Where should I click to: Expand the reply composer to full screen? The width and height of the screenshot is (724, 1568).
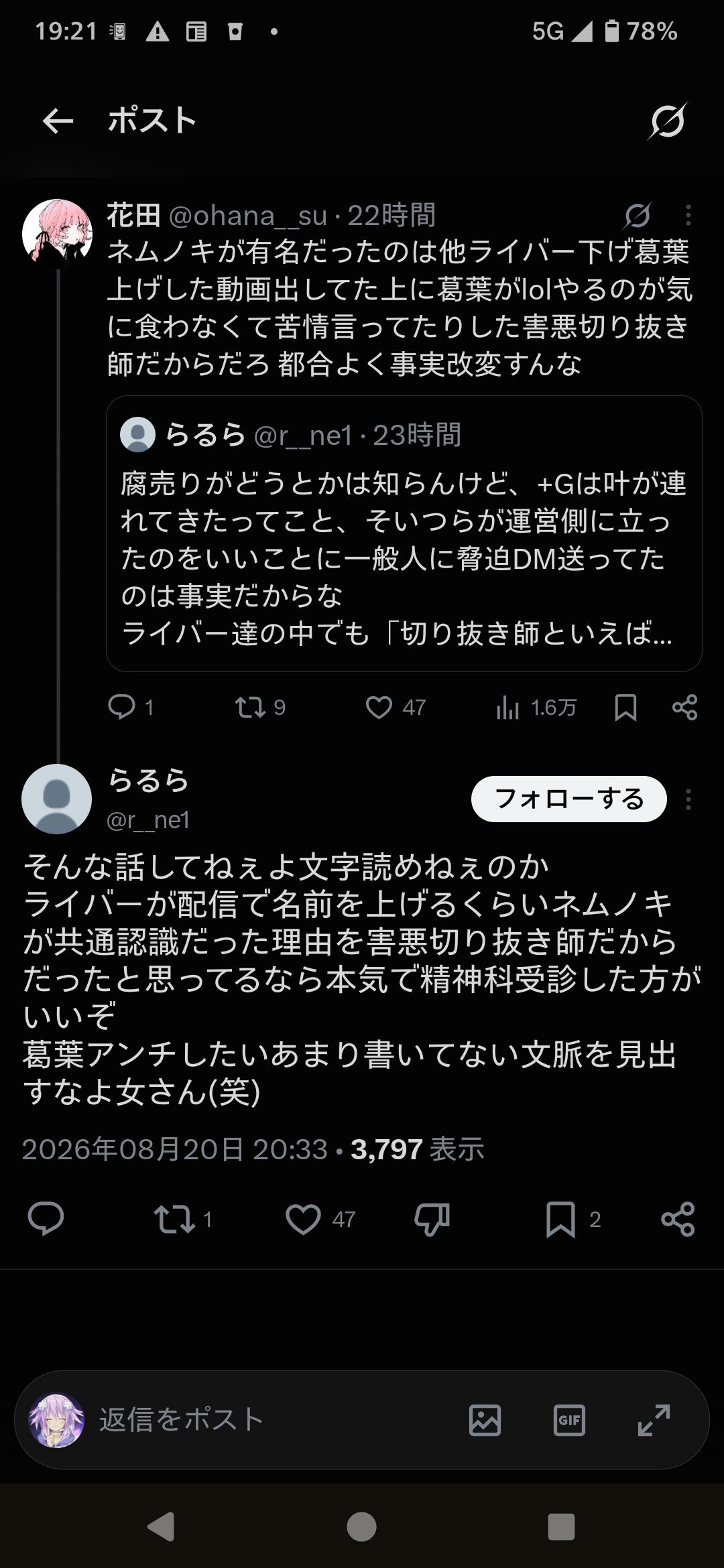654,1420
